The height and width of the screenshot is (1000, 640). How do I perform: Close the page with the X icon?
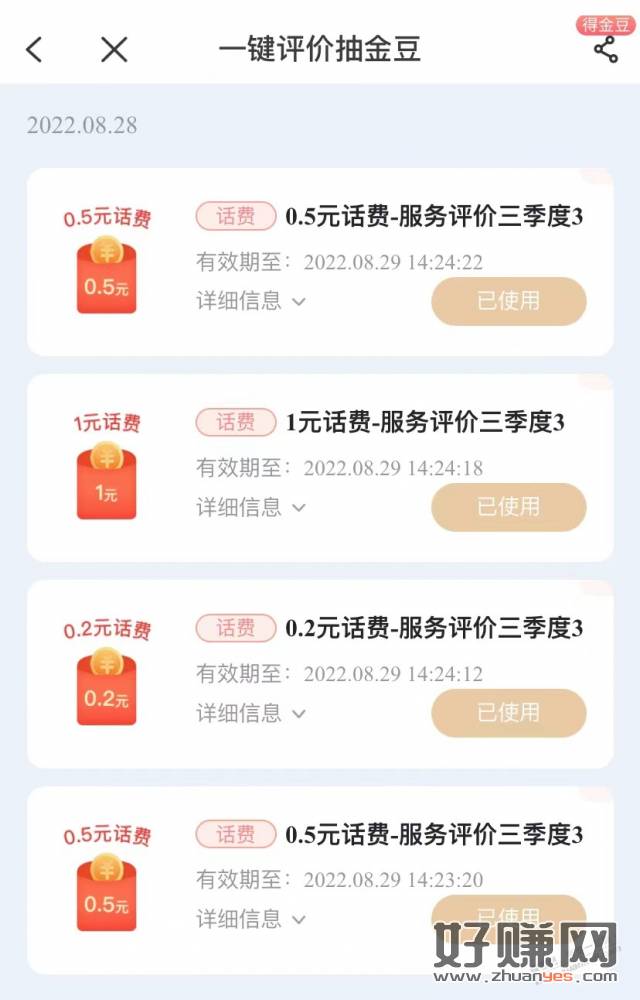115,49
